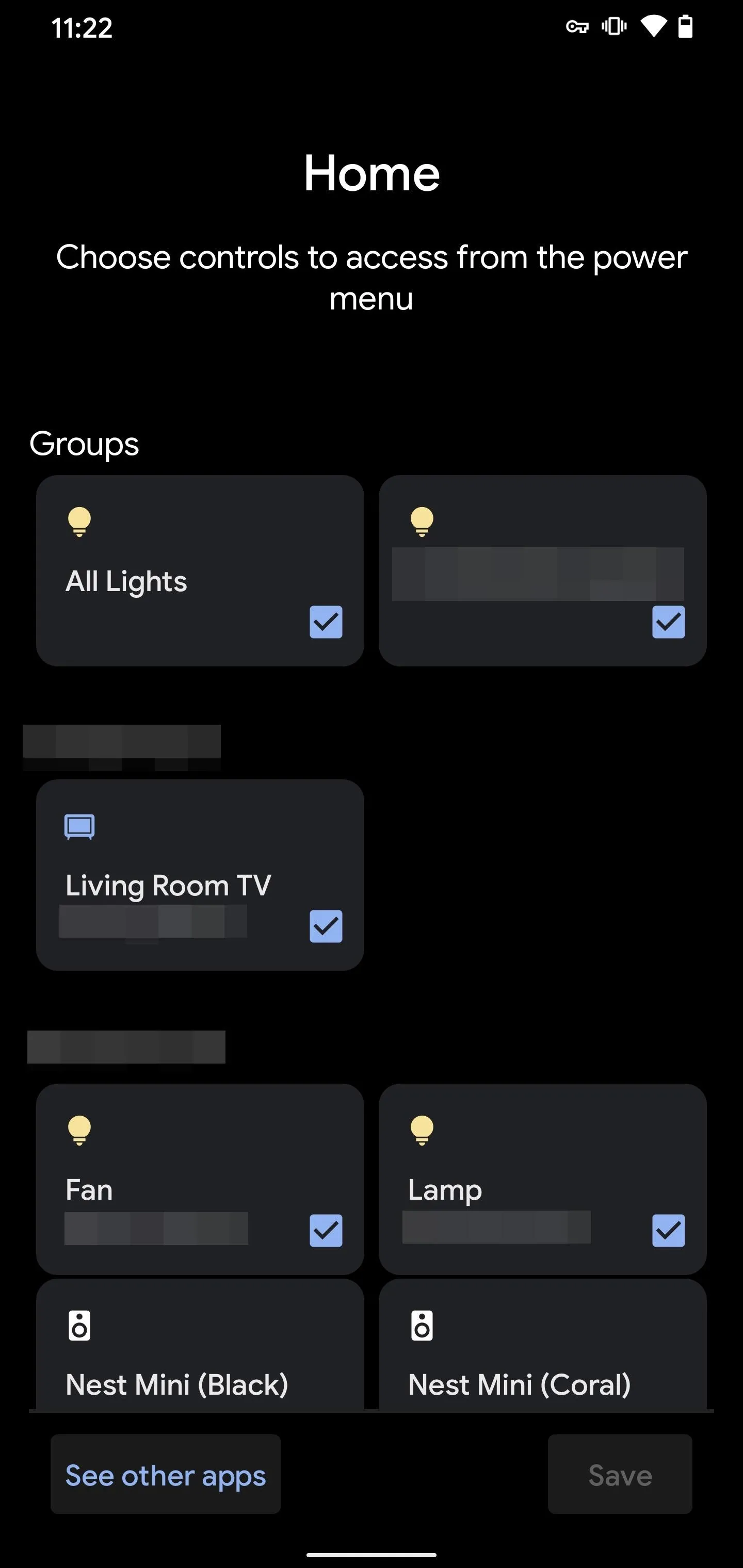
Task: Tap the Save button
Action: click(619, 1474)
